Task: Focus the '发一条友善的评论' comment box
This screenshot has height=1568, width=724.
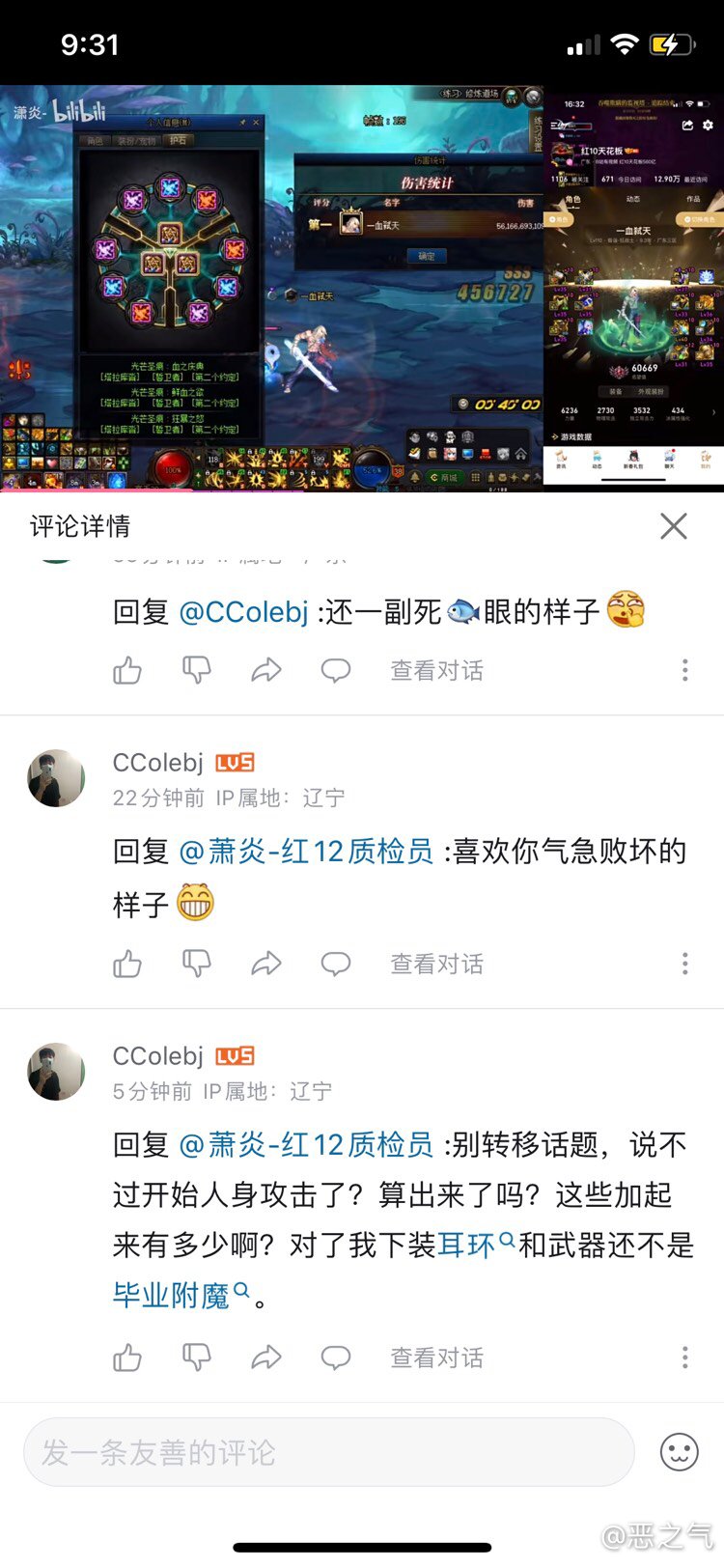Action: 328,1452
